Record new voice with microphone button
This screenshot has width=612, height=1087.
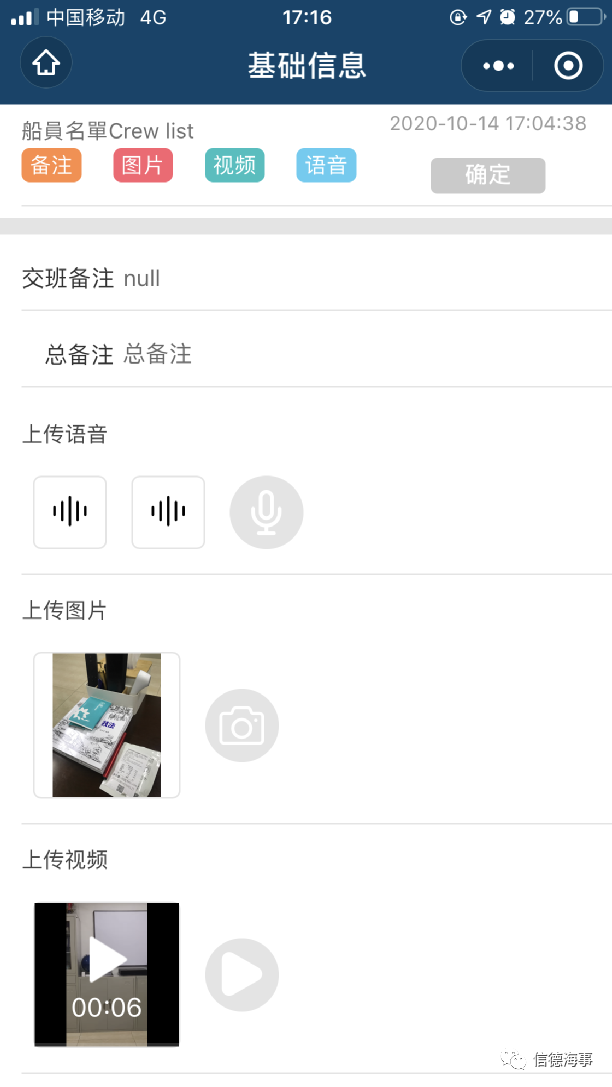[x=266, y=512]
